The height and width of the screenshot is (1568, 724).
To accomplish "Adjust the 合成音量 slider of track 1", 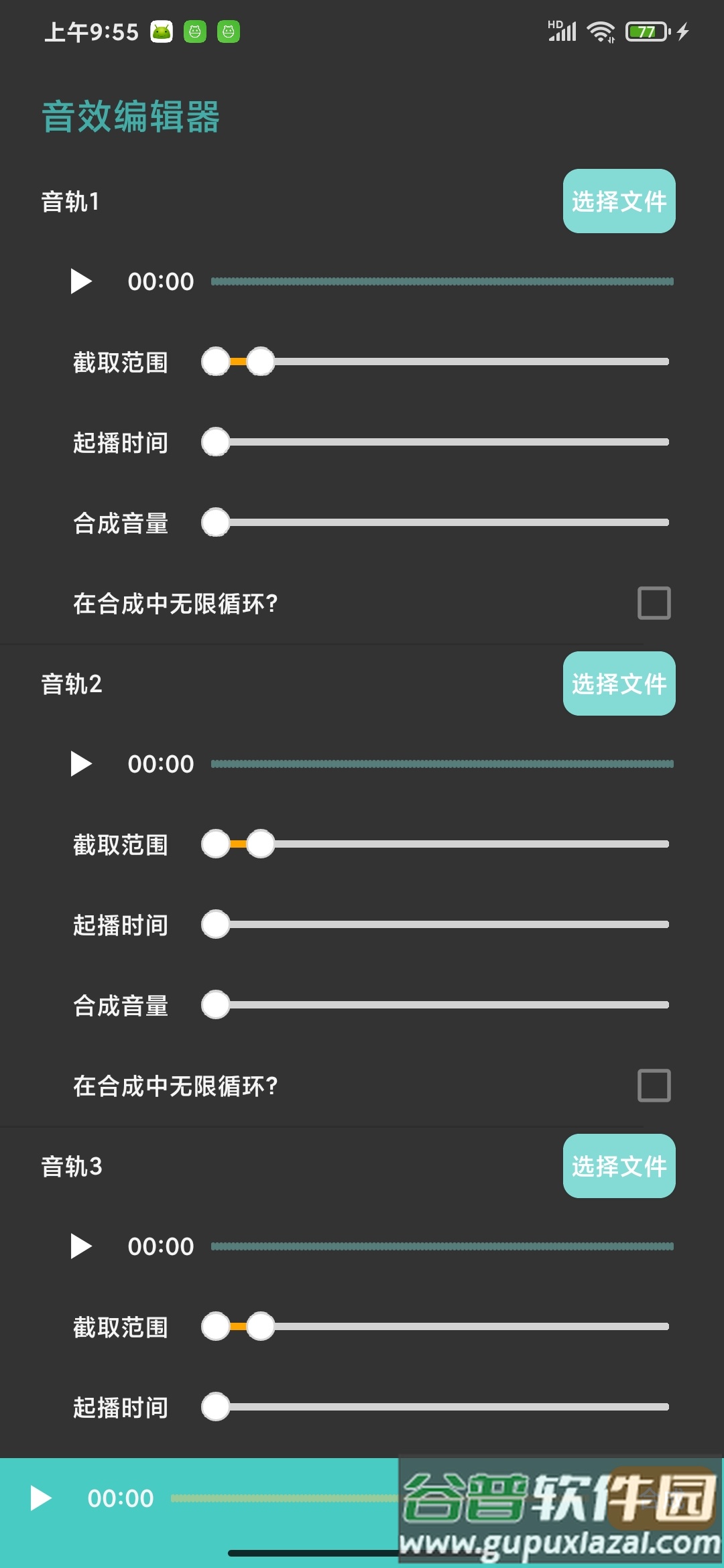I will coord(216,523).
